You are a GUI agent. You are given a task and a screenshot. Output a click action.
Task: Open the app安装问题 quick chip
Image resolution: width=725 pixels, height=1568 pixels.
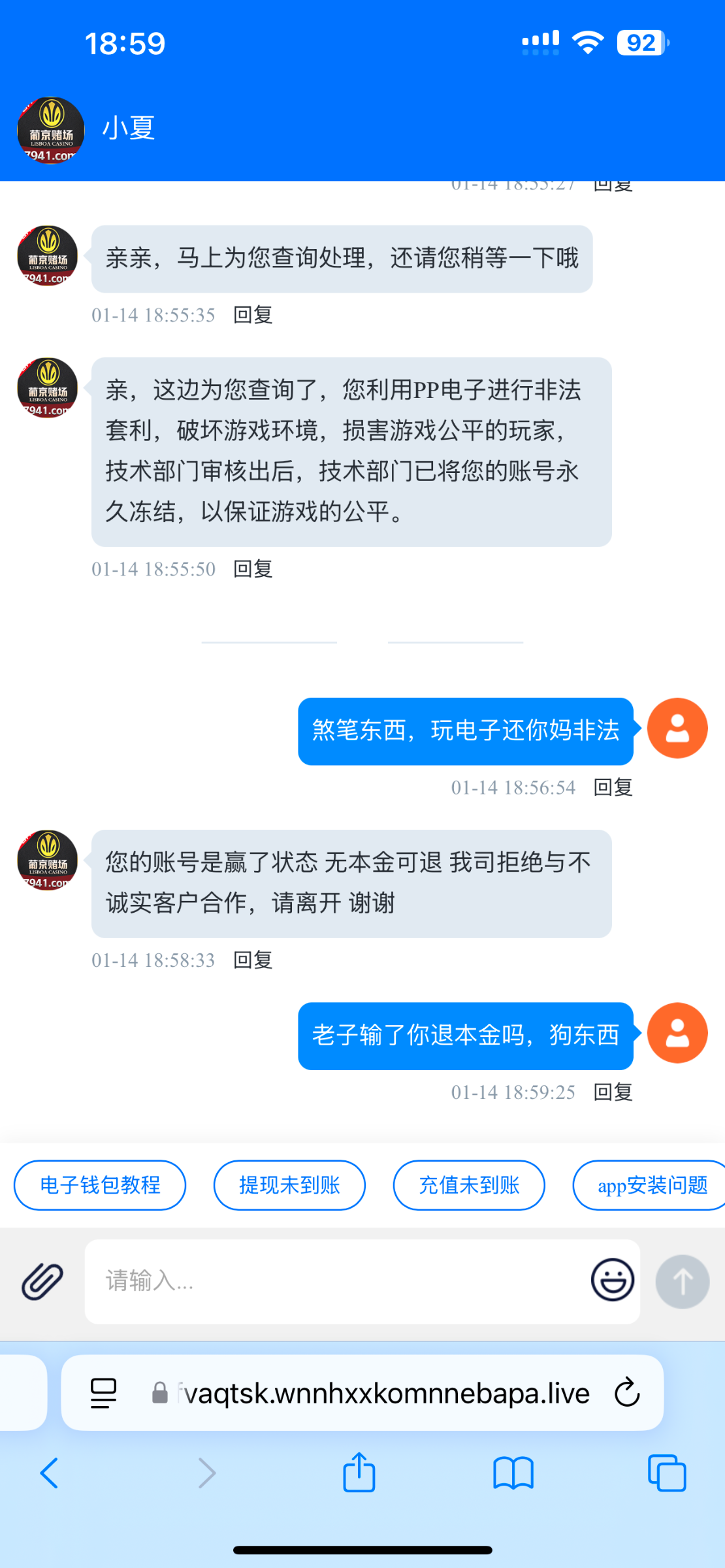651,1185
